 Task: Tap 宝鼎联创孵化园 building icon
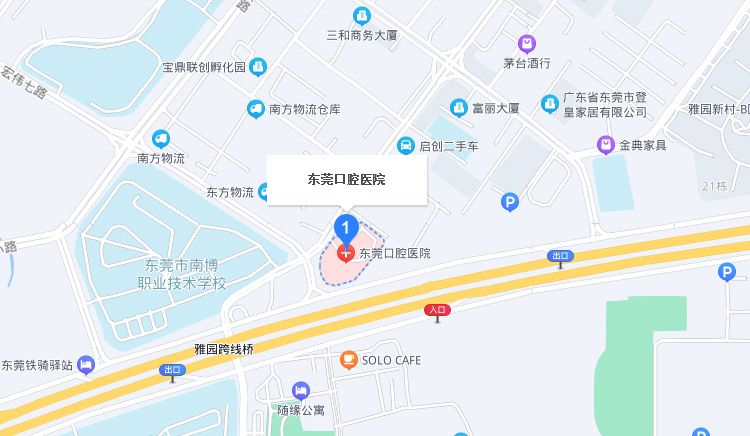pos(258,67)
